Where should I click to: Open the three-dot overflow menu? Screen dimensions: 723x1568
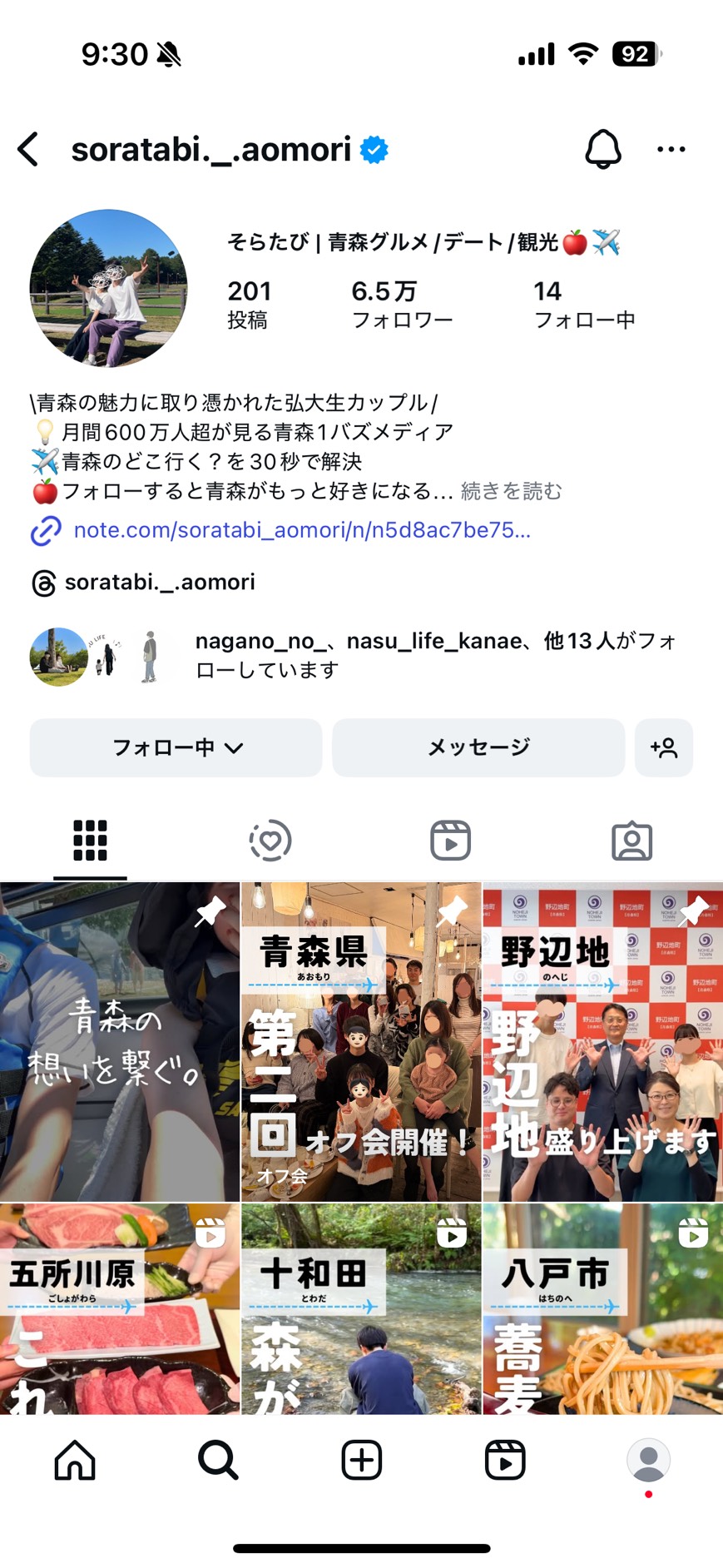tap(671, 150)
